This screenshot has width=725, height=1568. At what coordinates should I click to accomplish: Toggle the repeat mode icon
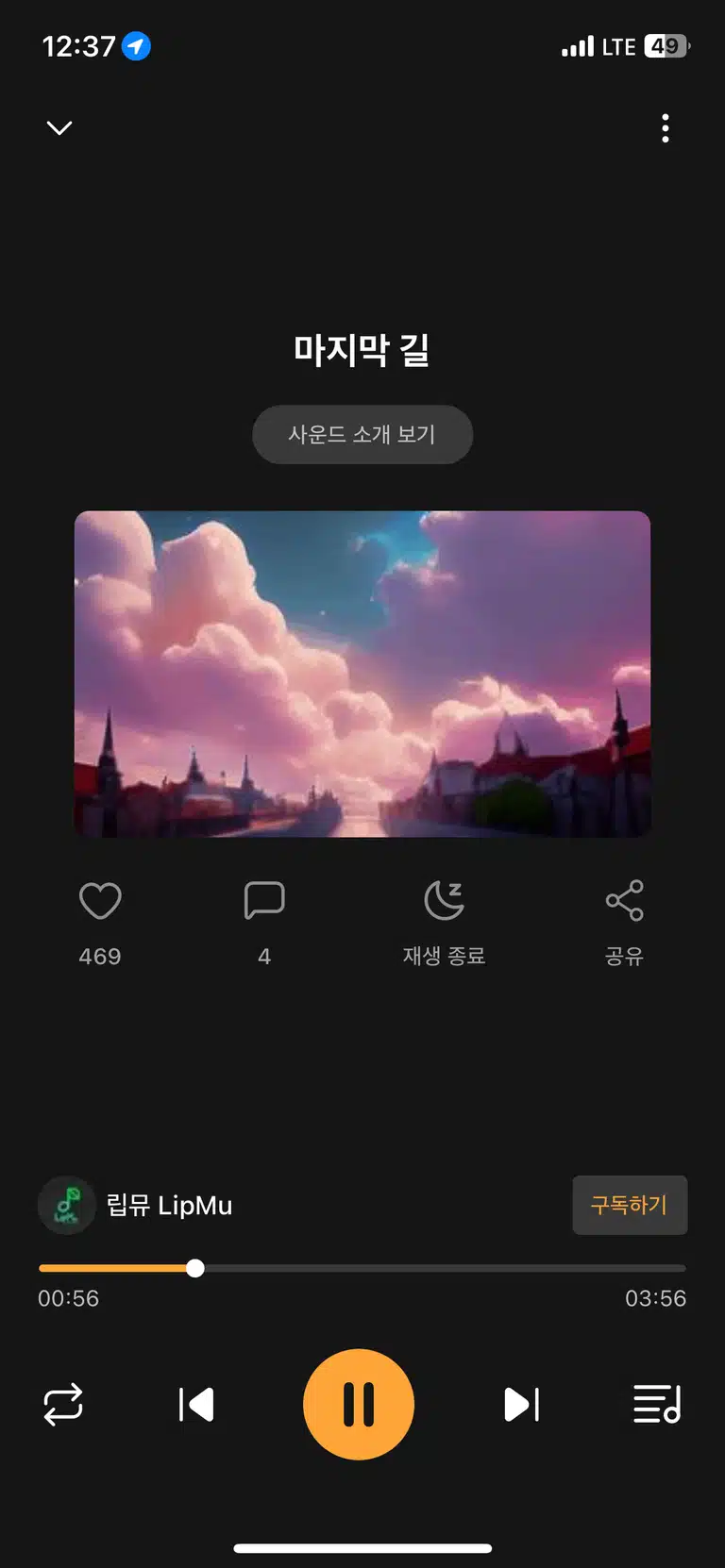(63, 1405)
